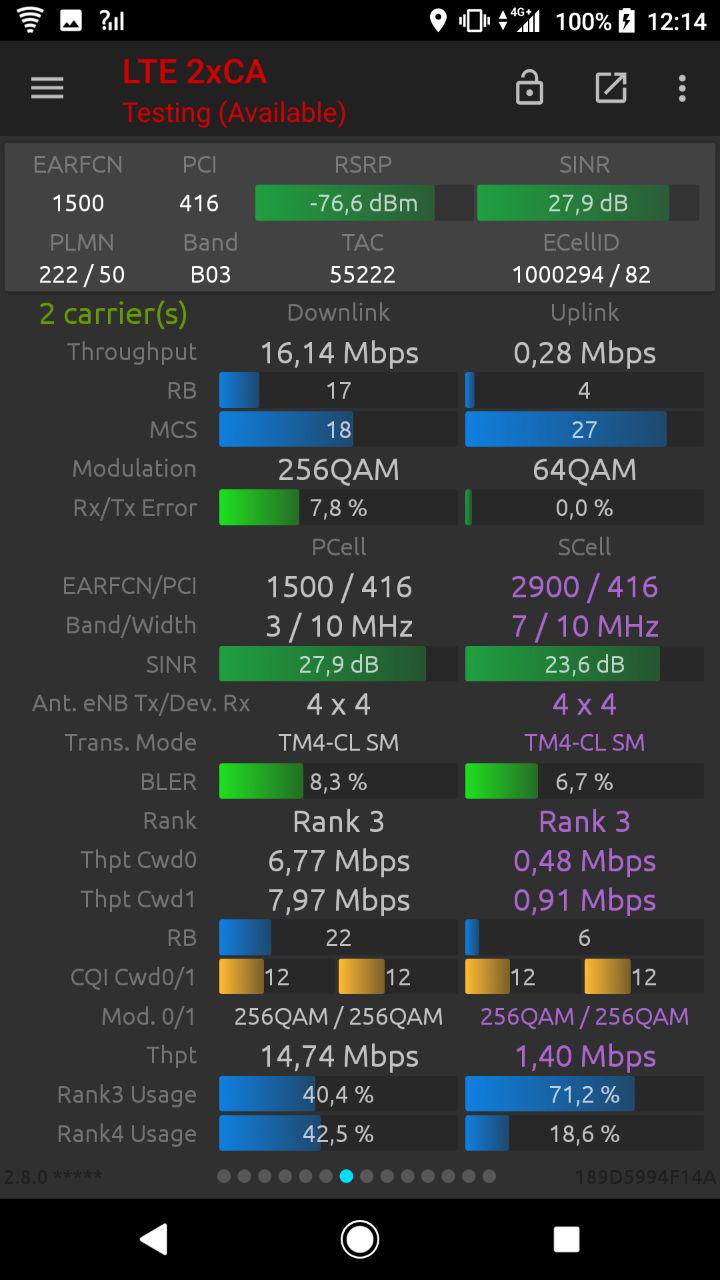Open the hamburger drawer menu
The height and width of the screenshot is (1280, 720).
click(x=47, y=88)
